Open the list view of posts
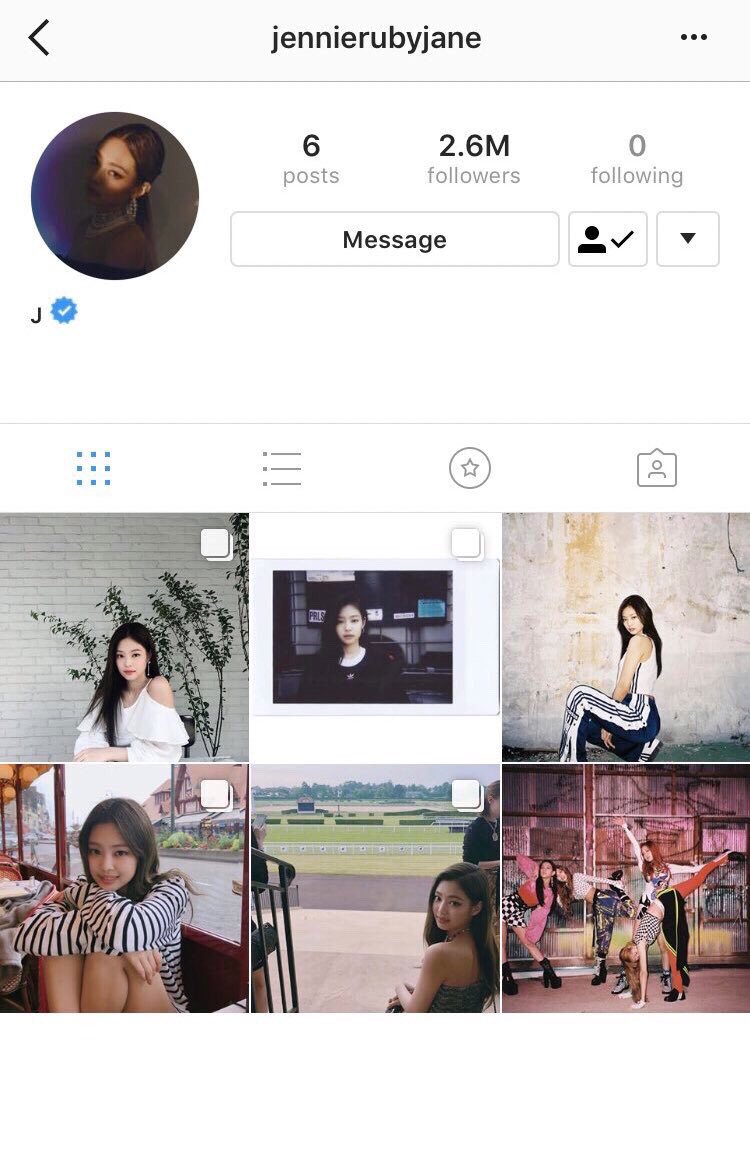The width and height of the screenshot is (750, 1174). click(x=281, y=468)
